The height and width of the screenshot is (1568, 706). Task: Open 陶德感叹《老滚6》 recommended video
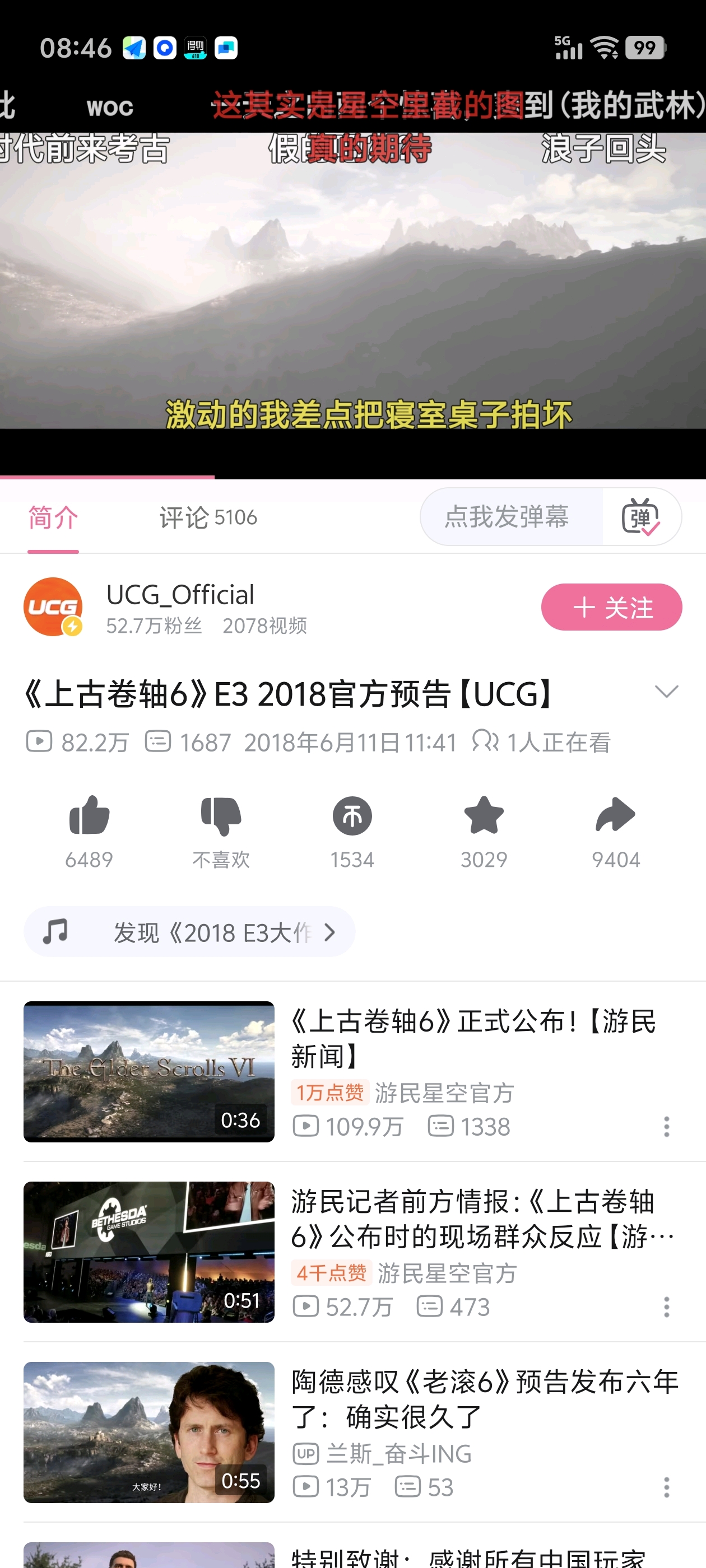tap(484, 1399)
